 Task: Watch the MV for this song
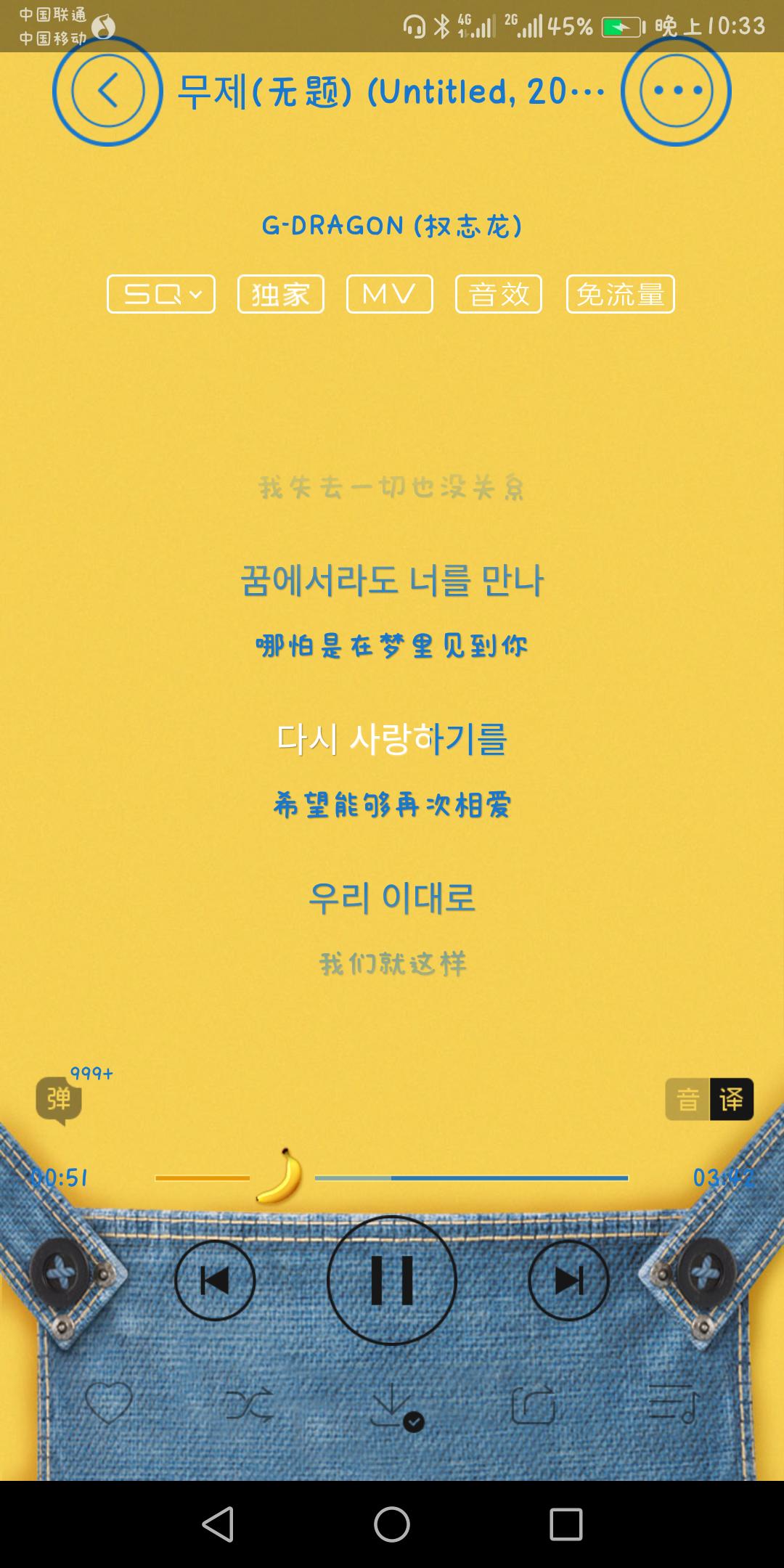point(390,294)
